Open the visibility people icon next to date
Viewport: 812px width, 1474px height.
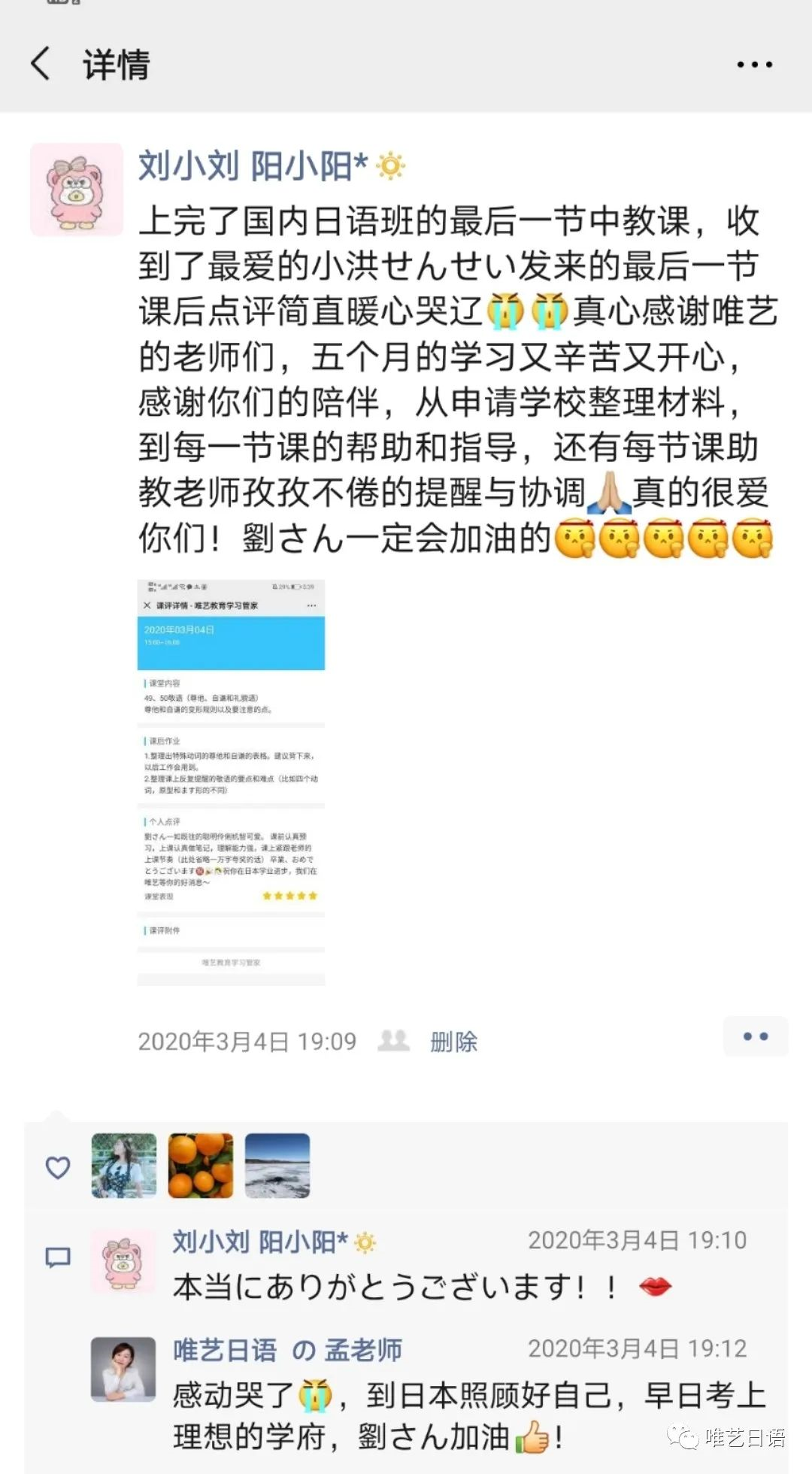point(394,1041)
